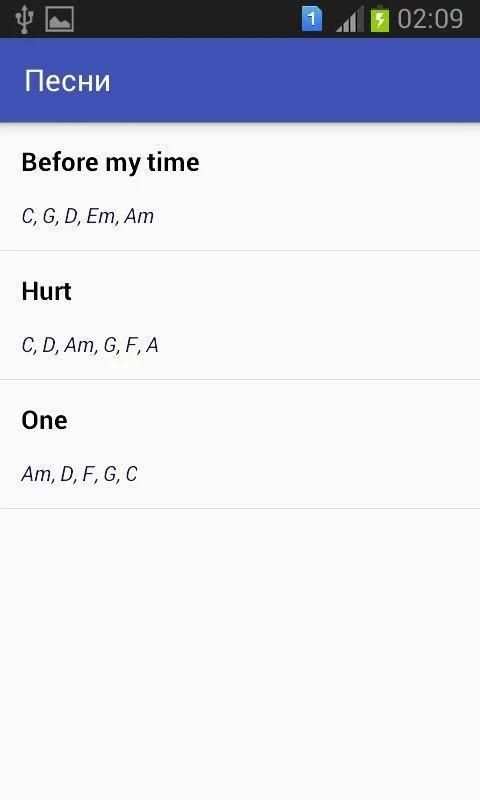Open the song Before my time
Viewport: 480px width, 800px height.
point(240,187)
